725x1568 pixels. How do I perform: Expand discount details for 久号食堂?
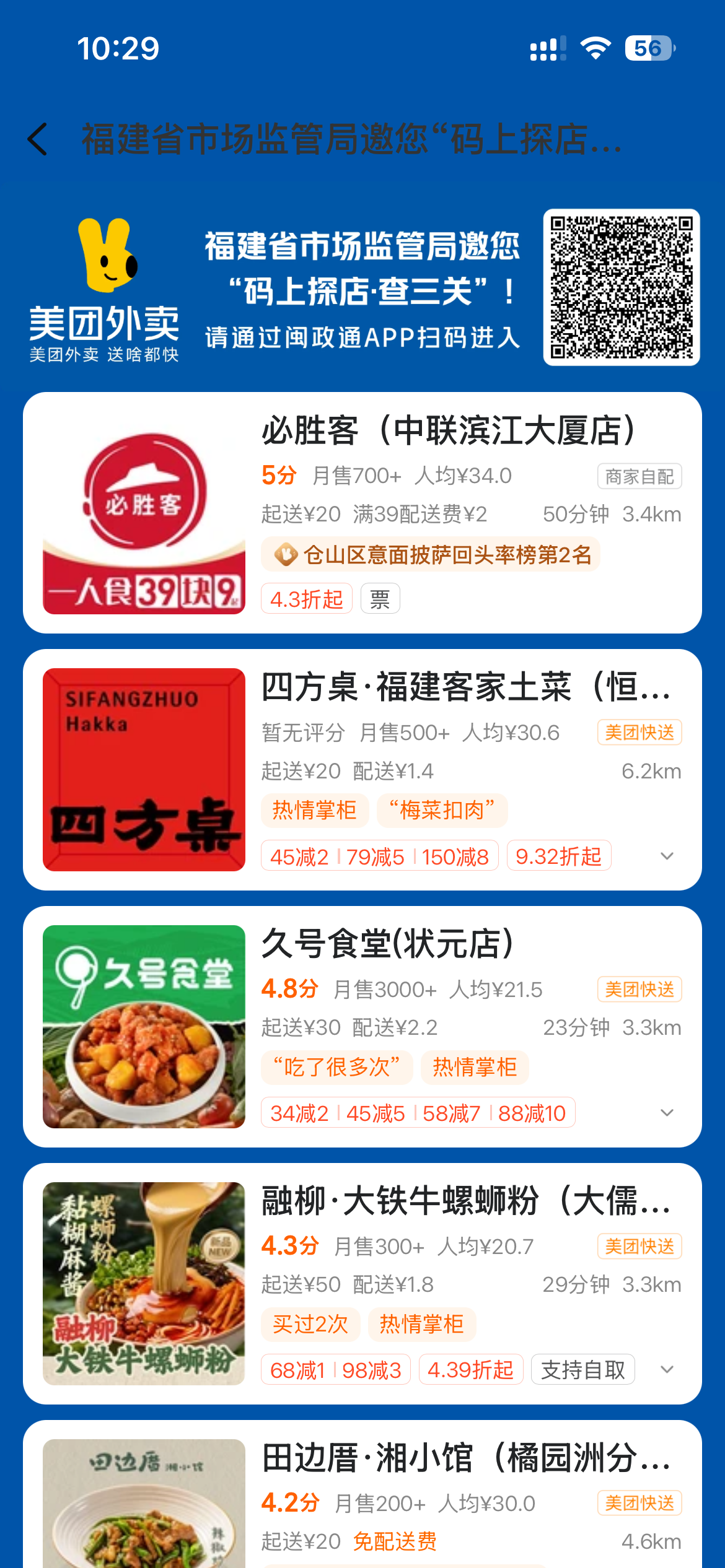667,1113
